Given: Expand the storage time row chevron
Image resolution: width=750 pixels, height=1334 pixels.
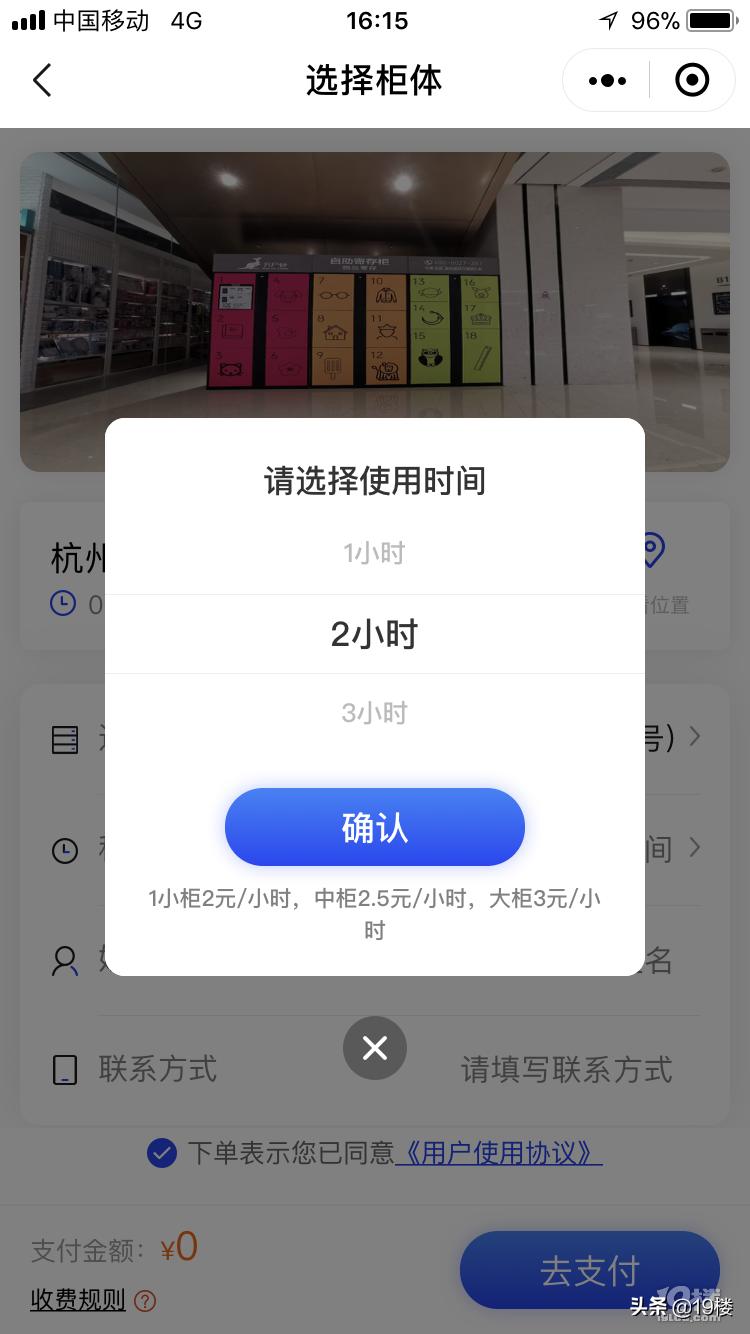Looking at the screenshot, I should [x=693, y=849].
